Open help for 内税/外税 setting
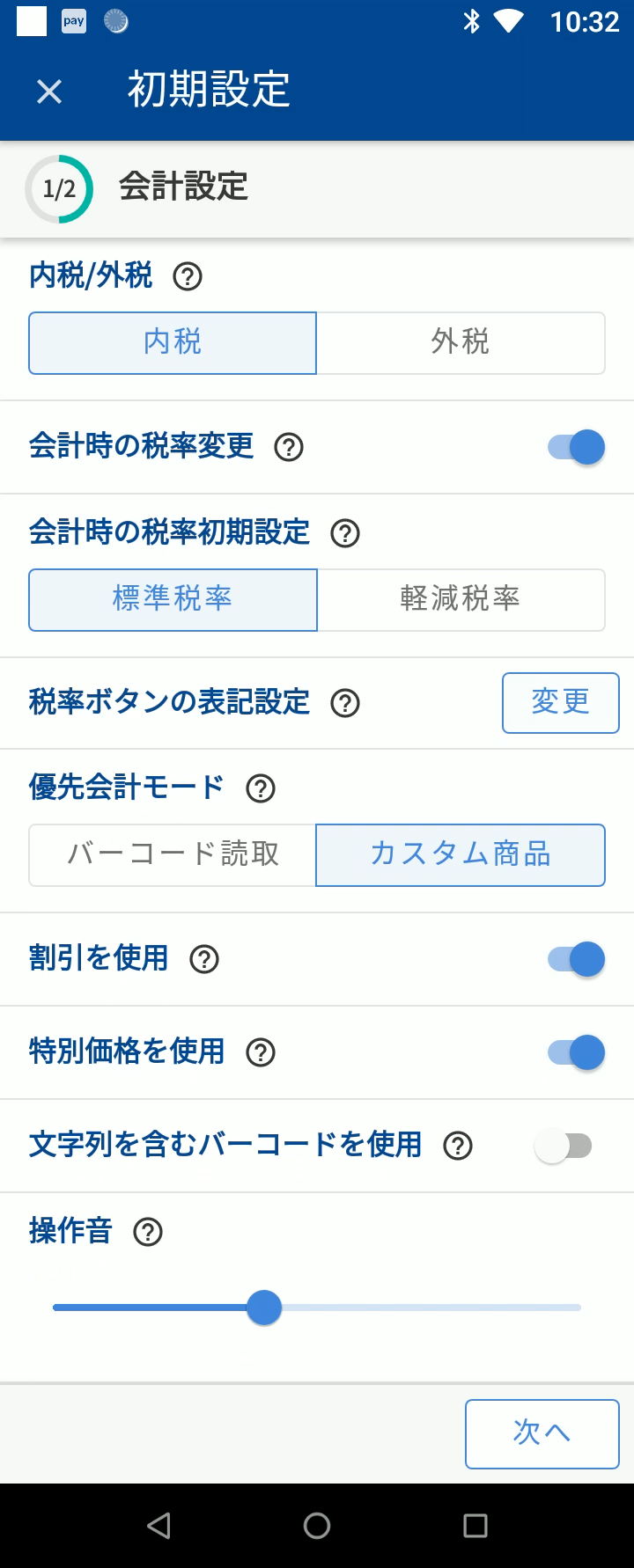634x1568 pixels. tap(187, 276)
